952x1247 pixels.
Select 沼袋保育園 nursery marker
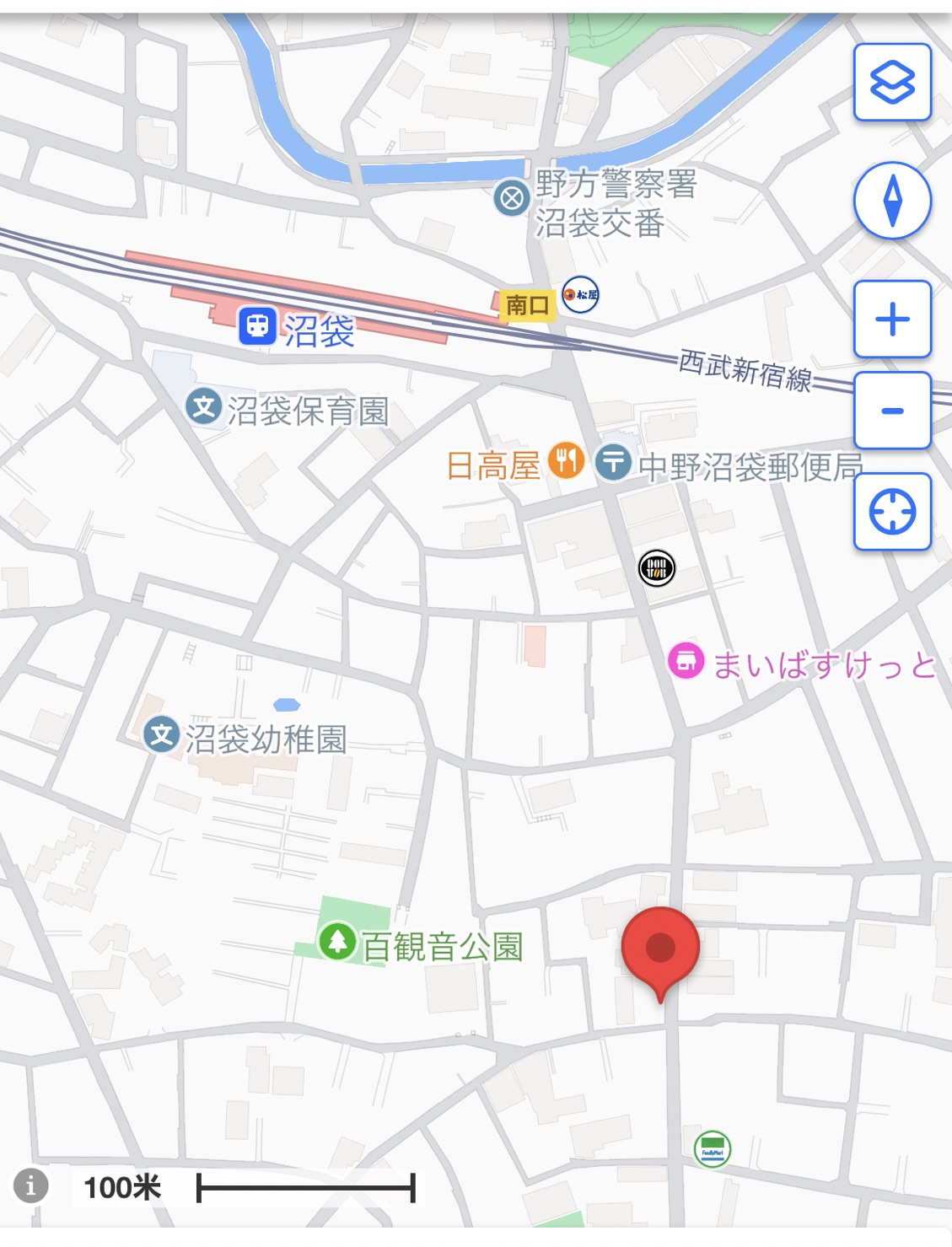[x=203, y=407]
